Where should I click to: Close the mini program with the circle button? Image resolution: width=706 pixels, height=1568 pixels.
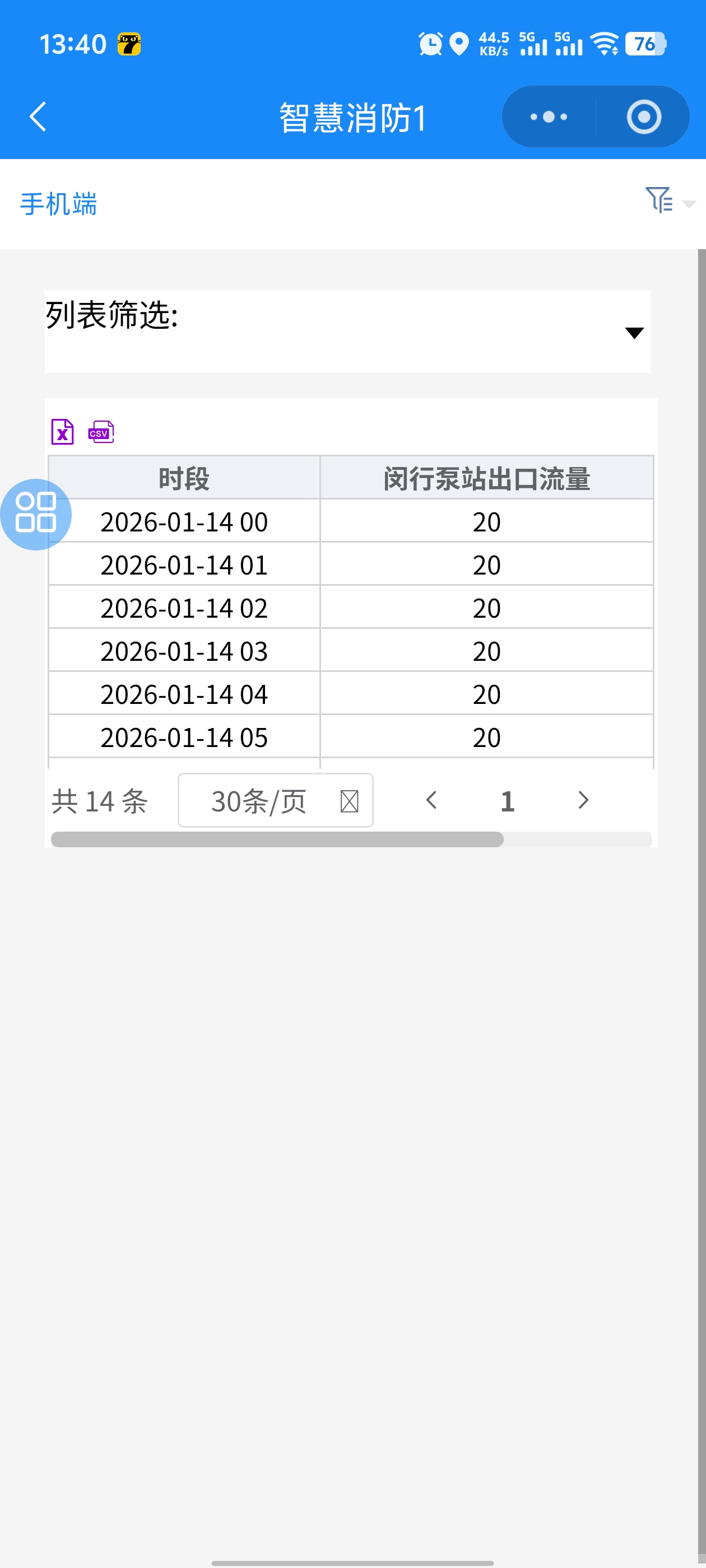click(643, 117)
